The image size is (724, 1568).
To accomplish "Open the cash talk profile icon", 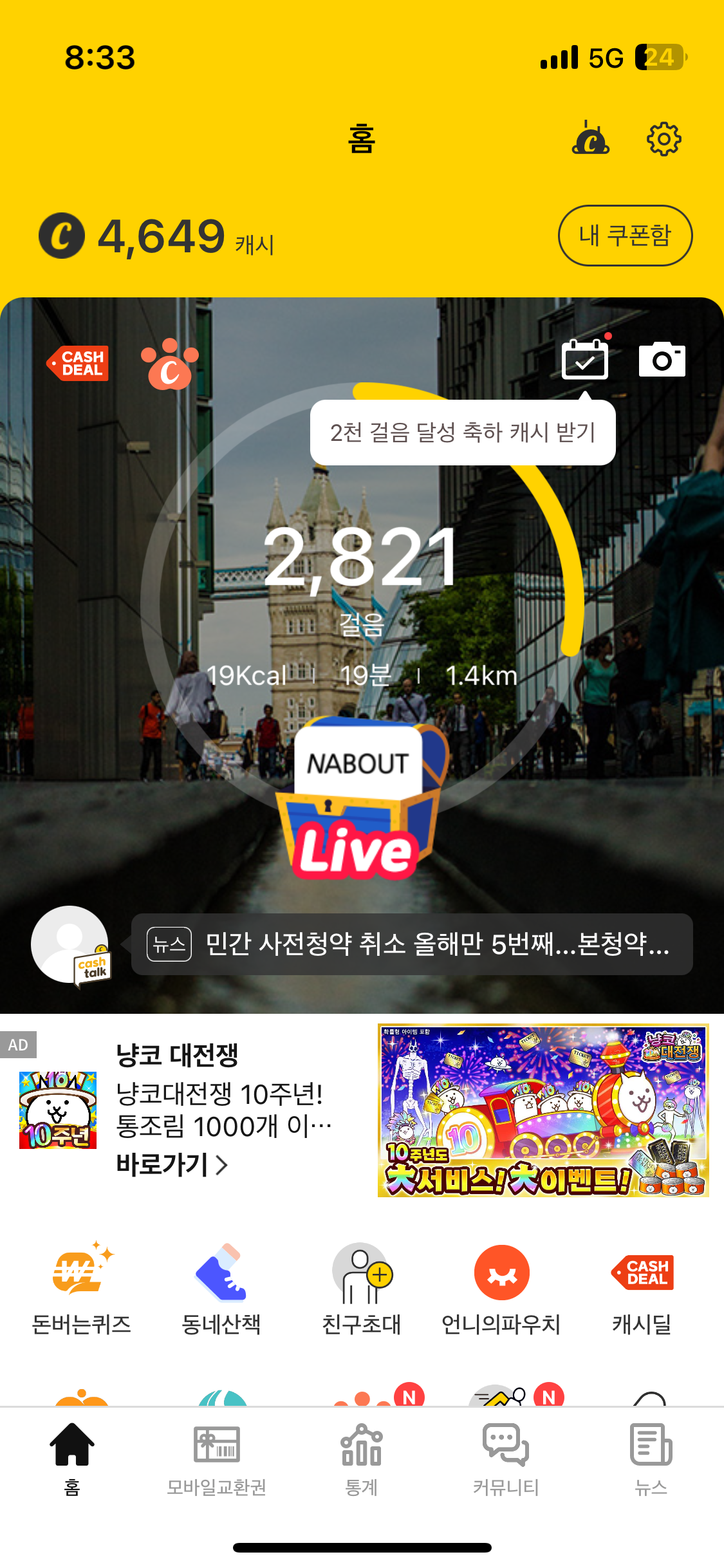I will [x=70, y=944].
